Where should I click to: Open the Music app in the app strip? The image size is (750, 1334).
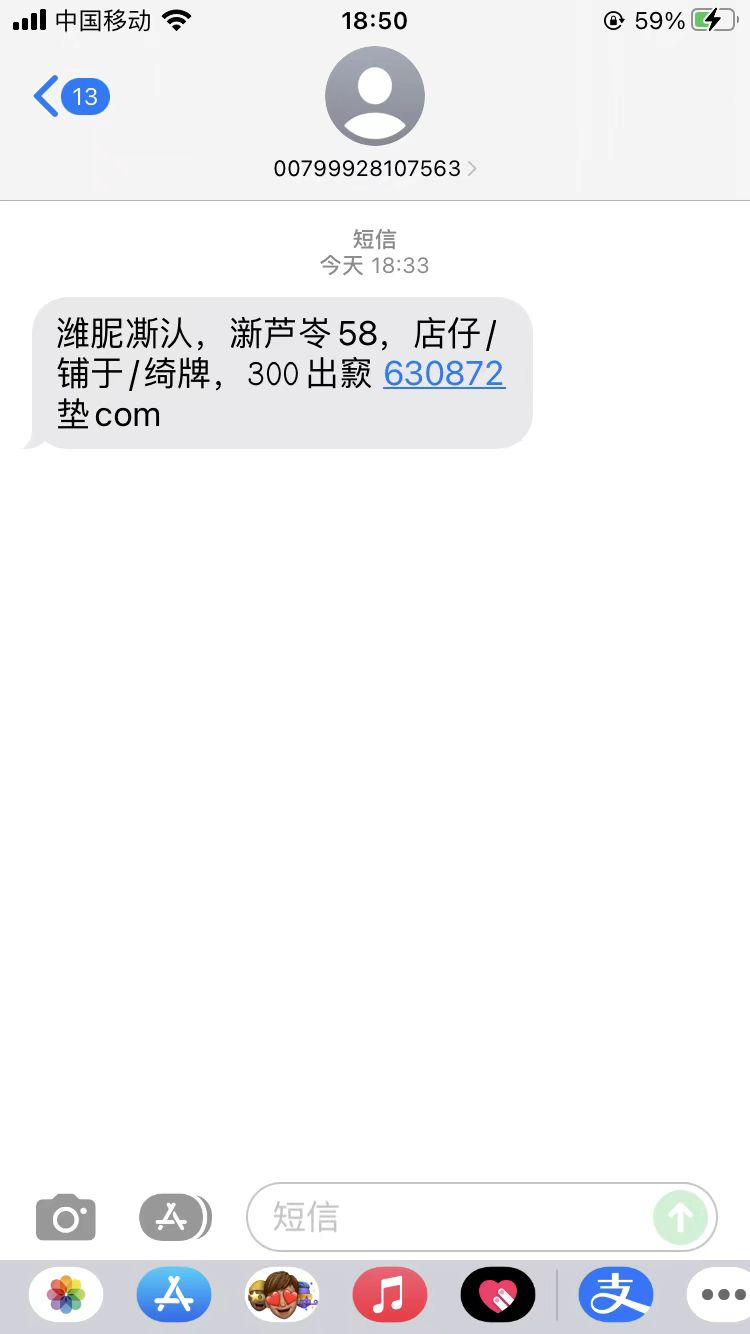(390, 1295)
